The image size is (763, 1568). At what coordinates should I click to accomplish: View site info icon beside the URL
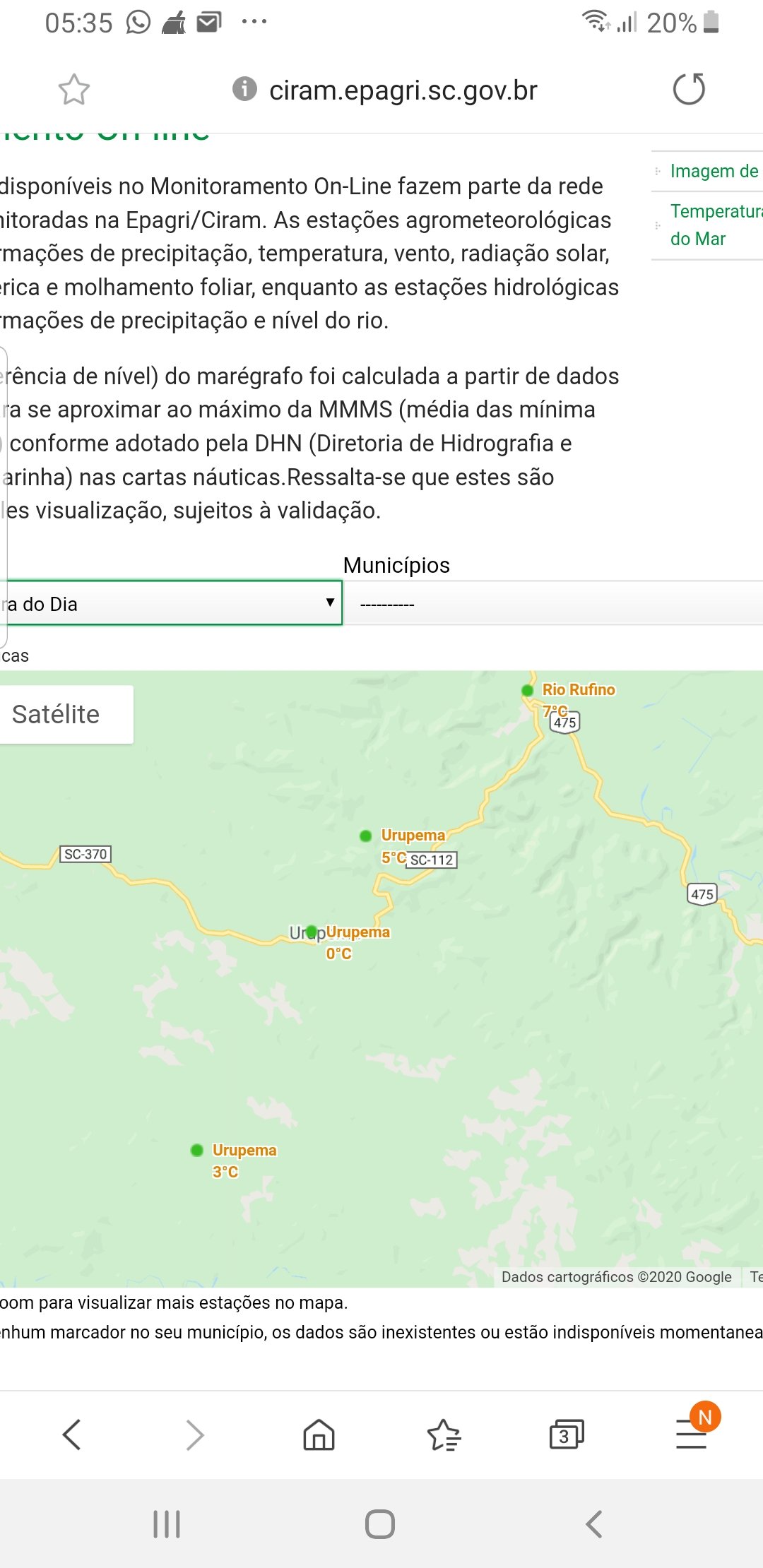point(244,89)
